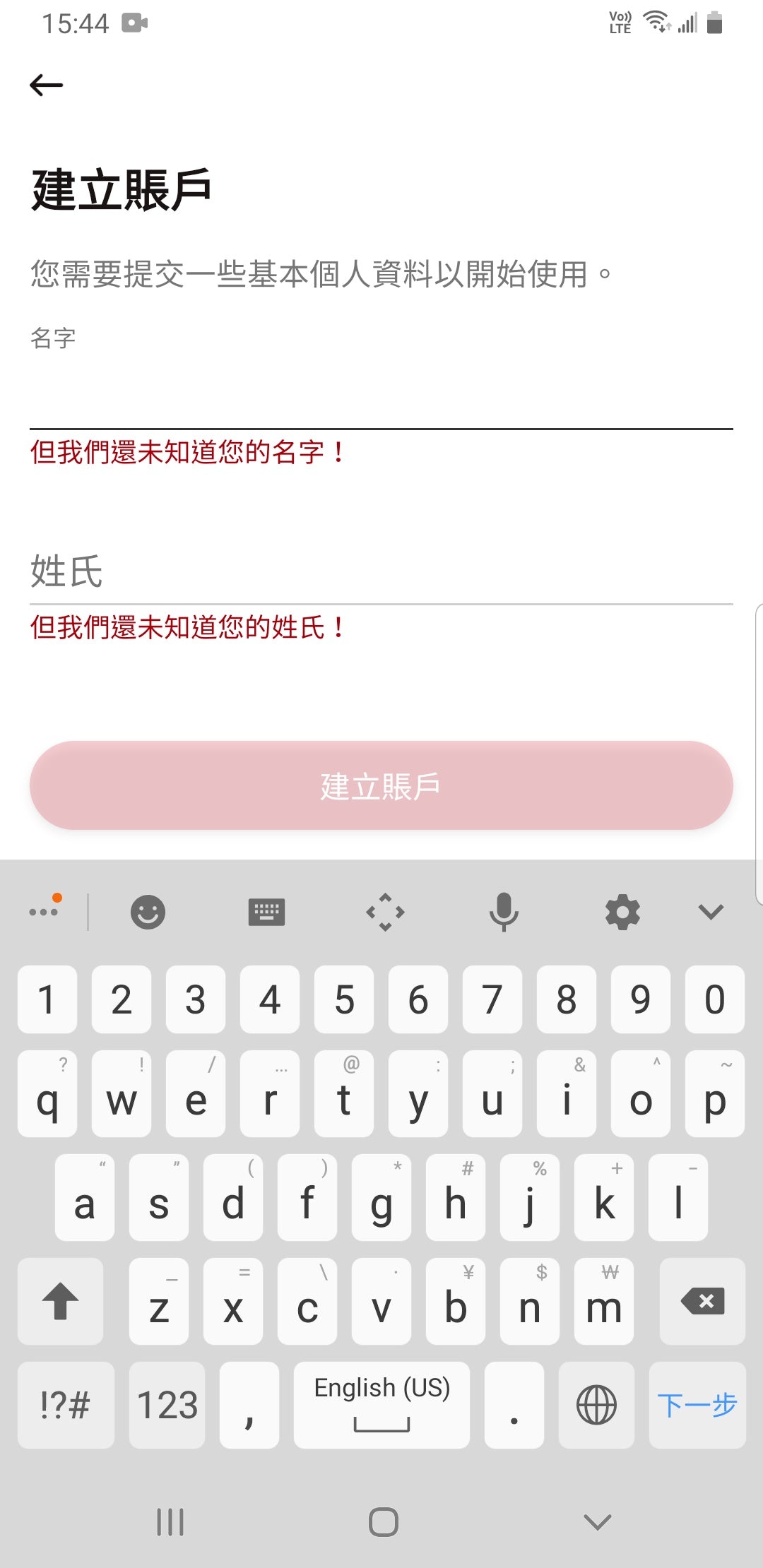Open the keyboard emoji panel

click(148, 912)
